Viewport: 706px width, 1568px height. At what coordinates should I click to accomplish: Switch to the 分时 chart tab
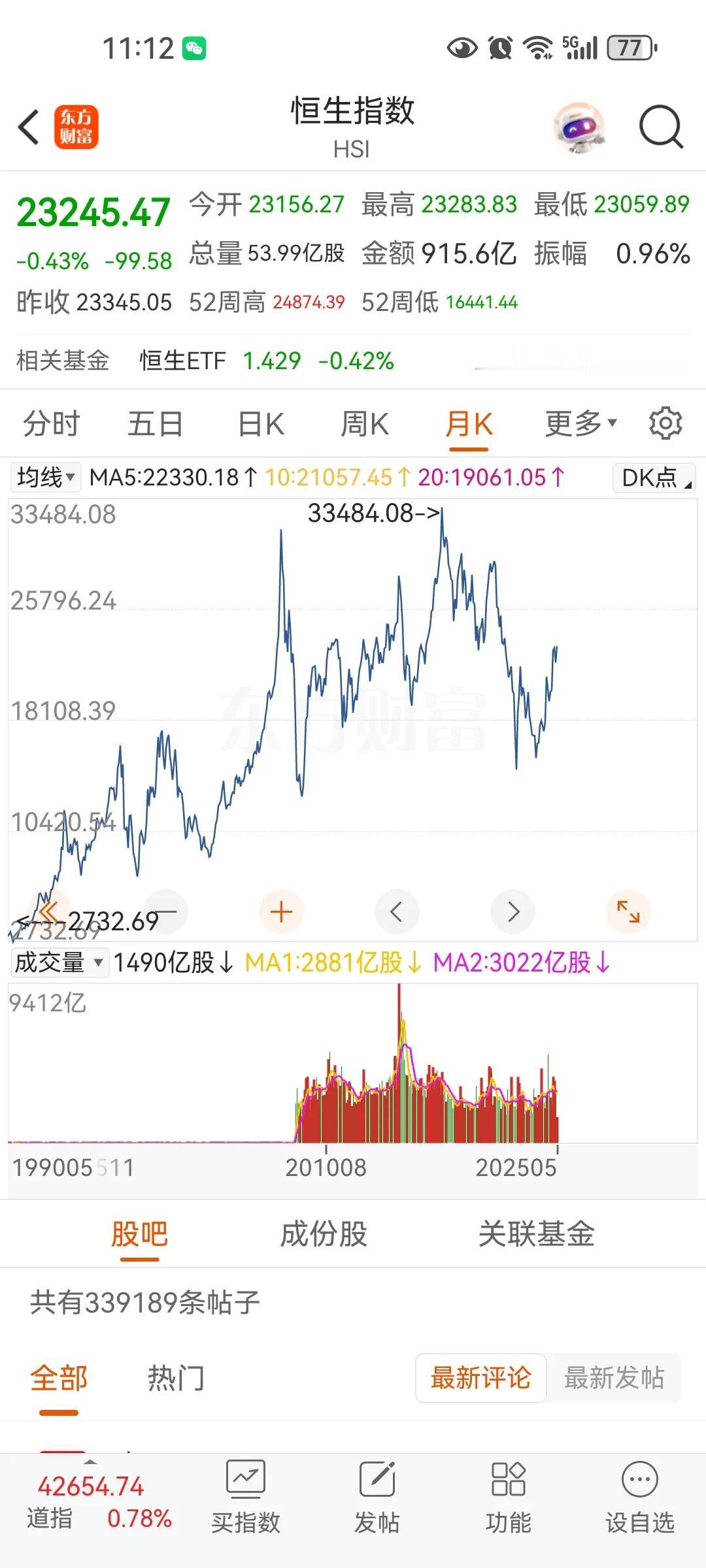[x=51, y=424]
